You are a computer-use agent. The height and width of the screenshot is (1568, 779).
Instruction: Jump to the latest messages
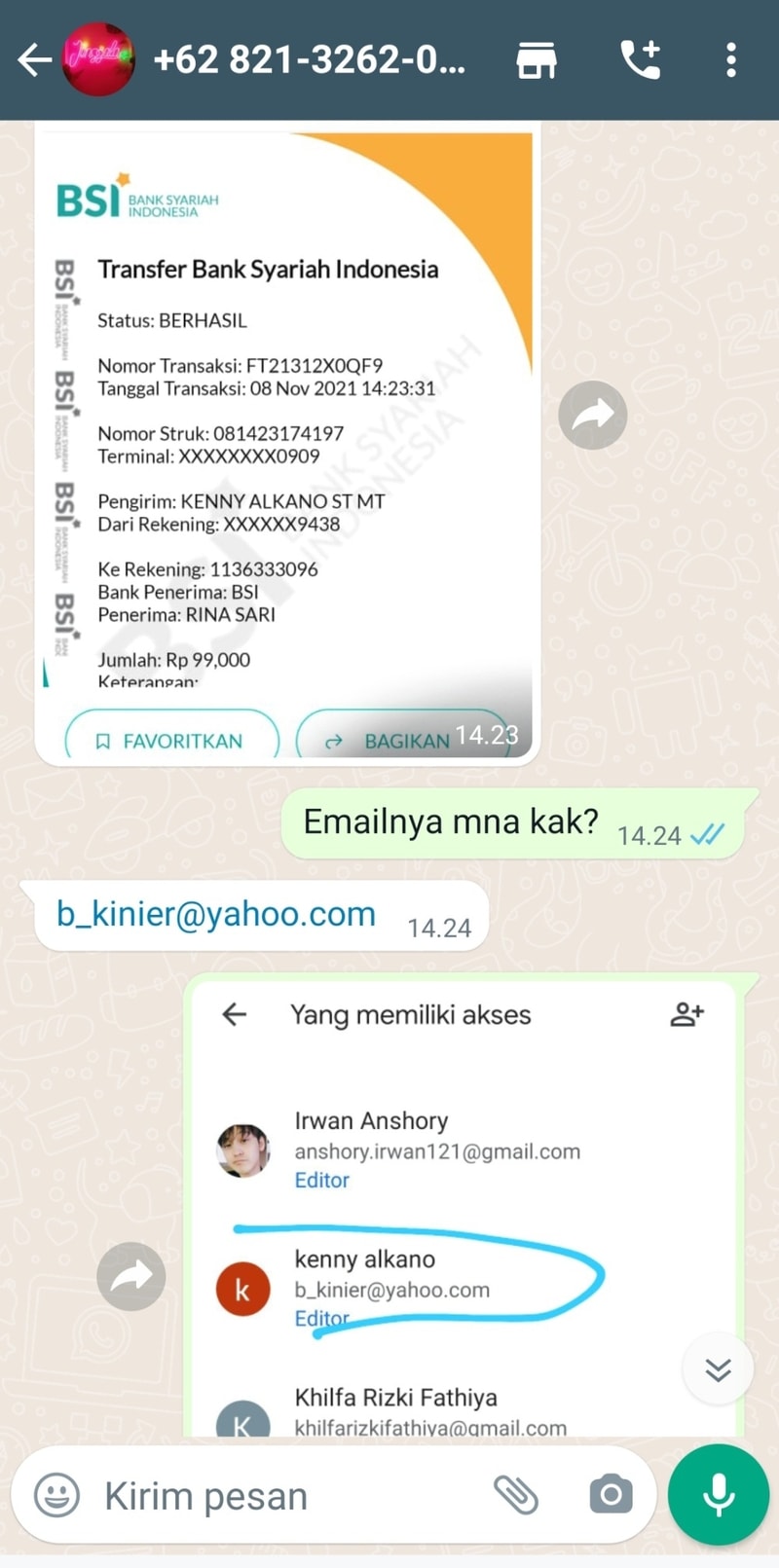[718, 1369]
